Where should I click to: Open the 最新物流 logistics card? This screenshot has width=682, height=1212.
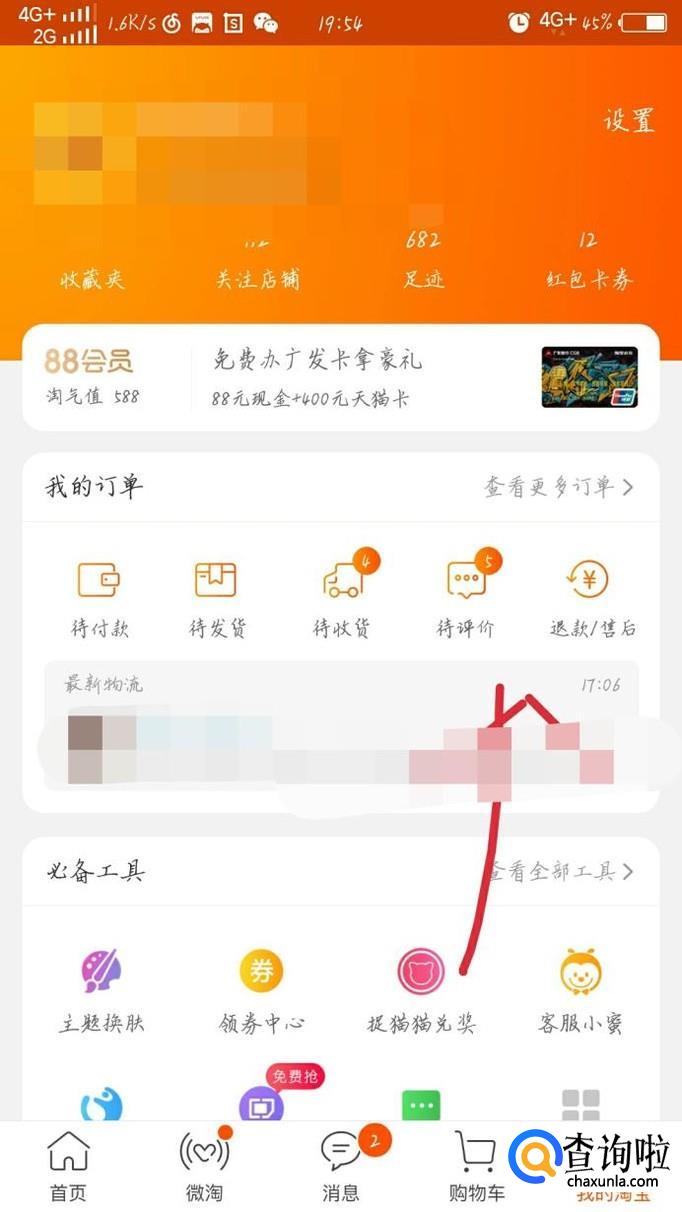[x=340, y=735]
